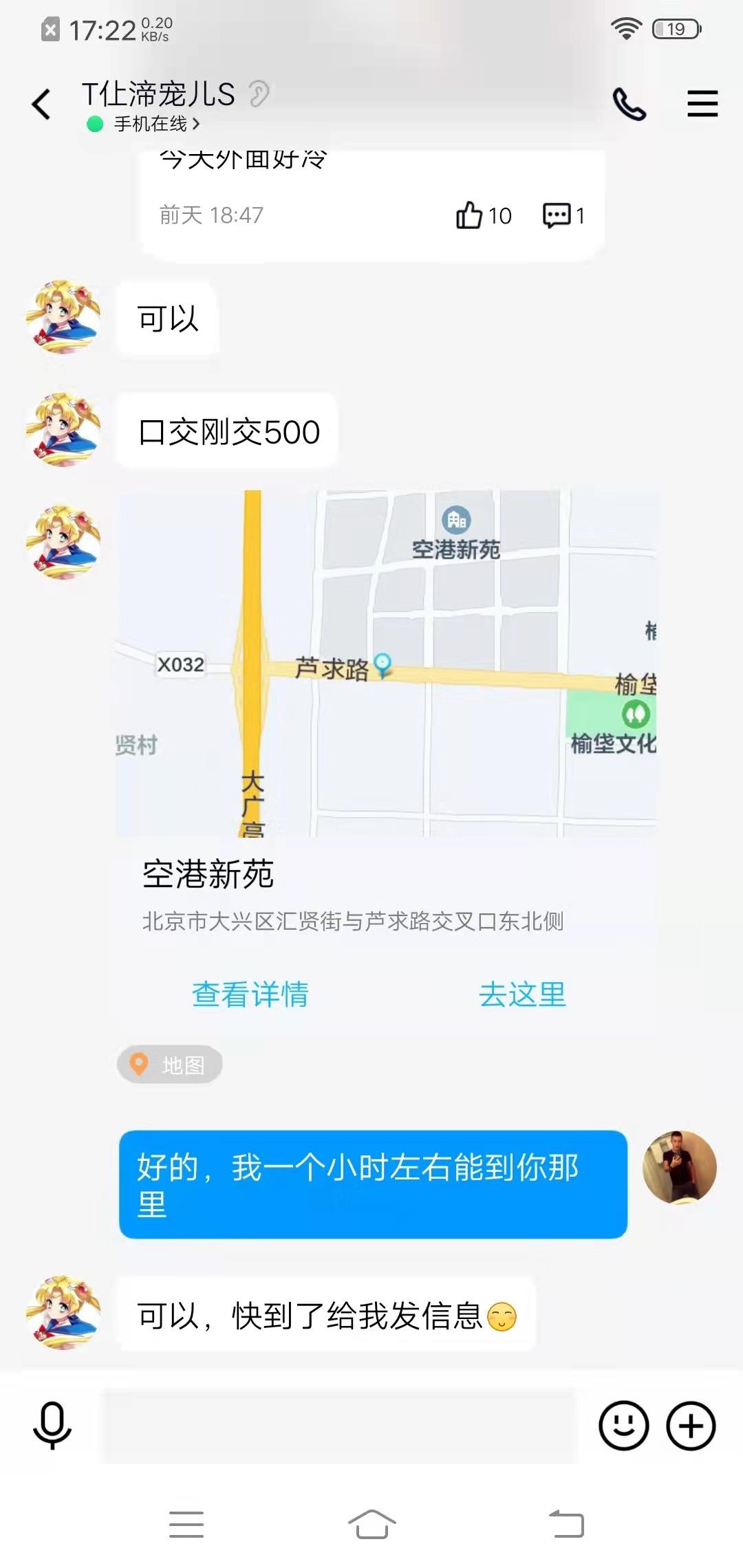Image resolution: width=743 pixels, height=1568 pixels.
Task: Go back from the chat
Action: coord(41,105)
